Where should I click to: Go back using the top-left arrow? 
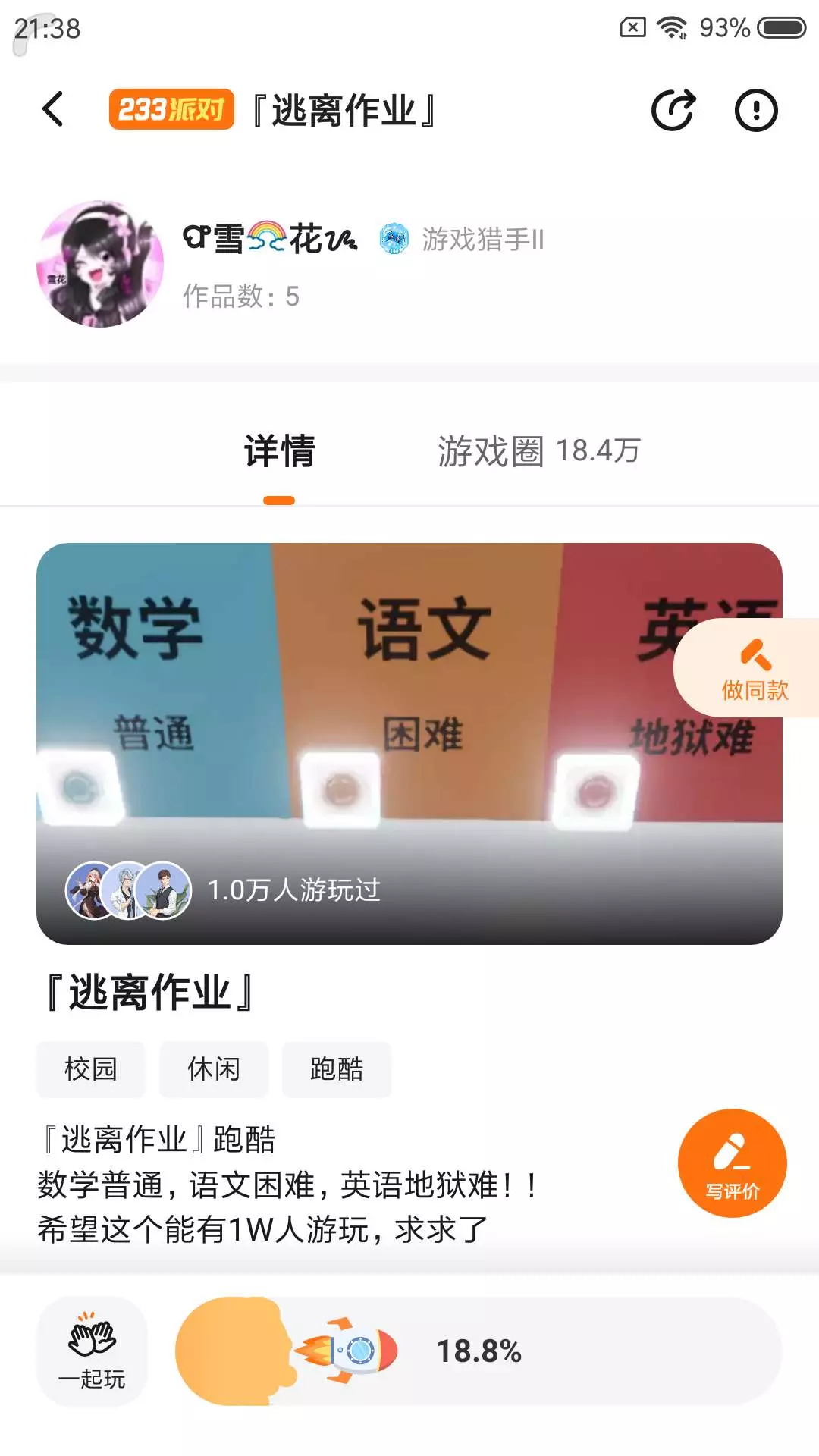click(53, 109)
